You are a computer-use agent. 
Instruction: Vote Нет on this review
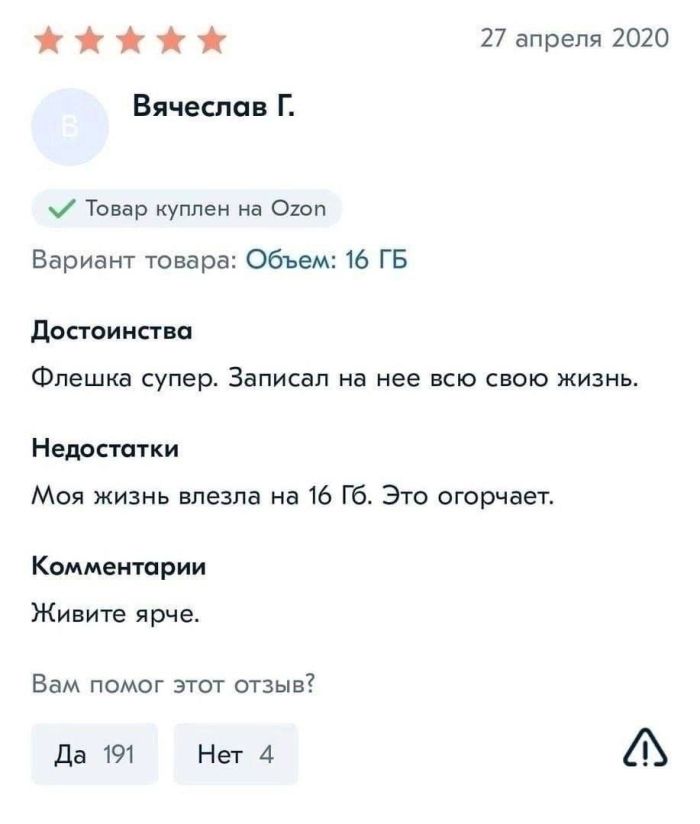click(235, 754)
